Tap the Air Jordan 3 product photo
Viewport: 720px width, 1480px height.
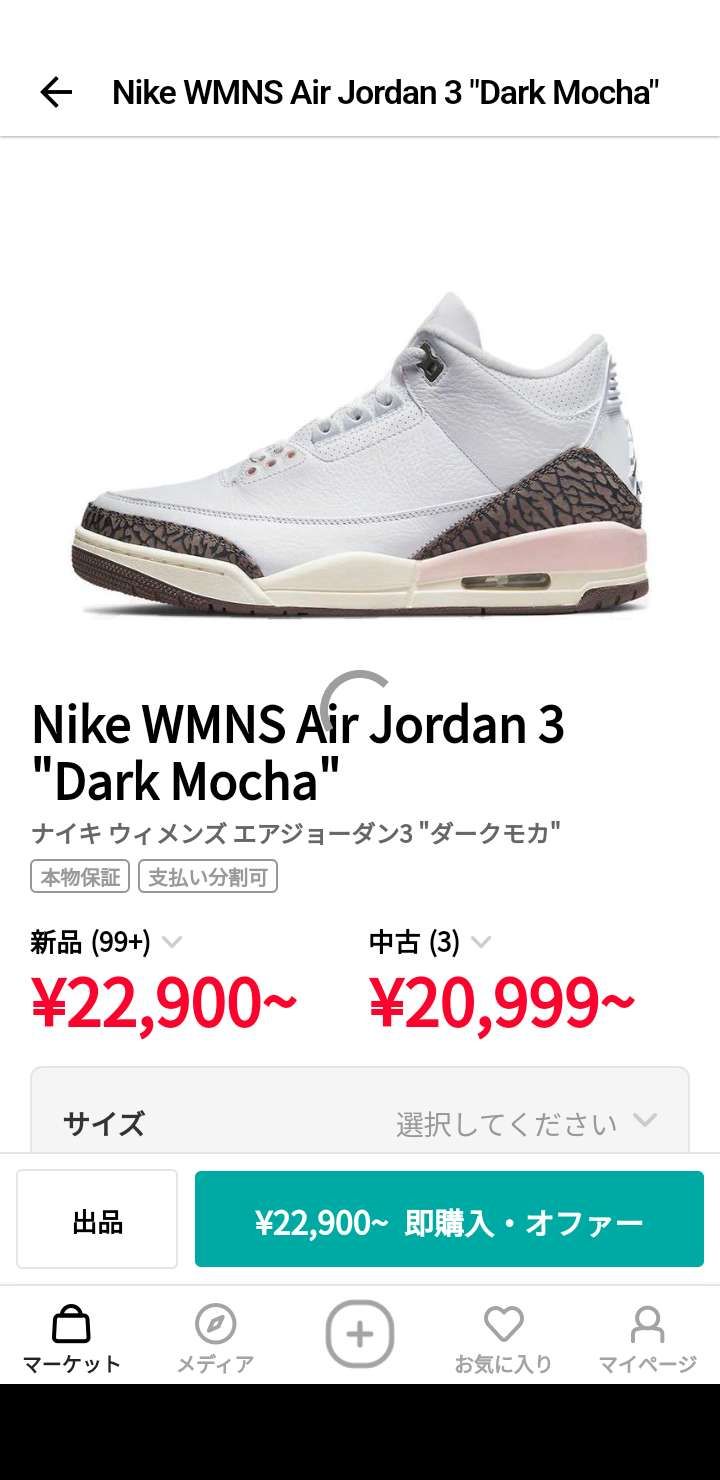(x=360, y=450)
